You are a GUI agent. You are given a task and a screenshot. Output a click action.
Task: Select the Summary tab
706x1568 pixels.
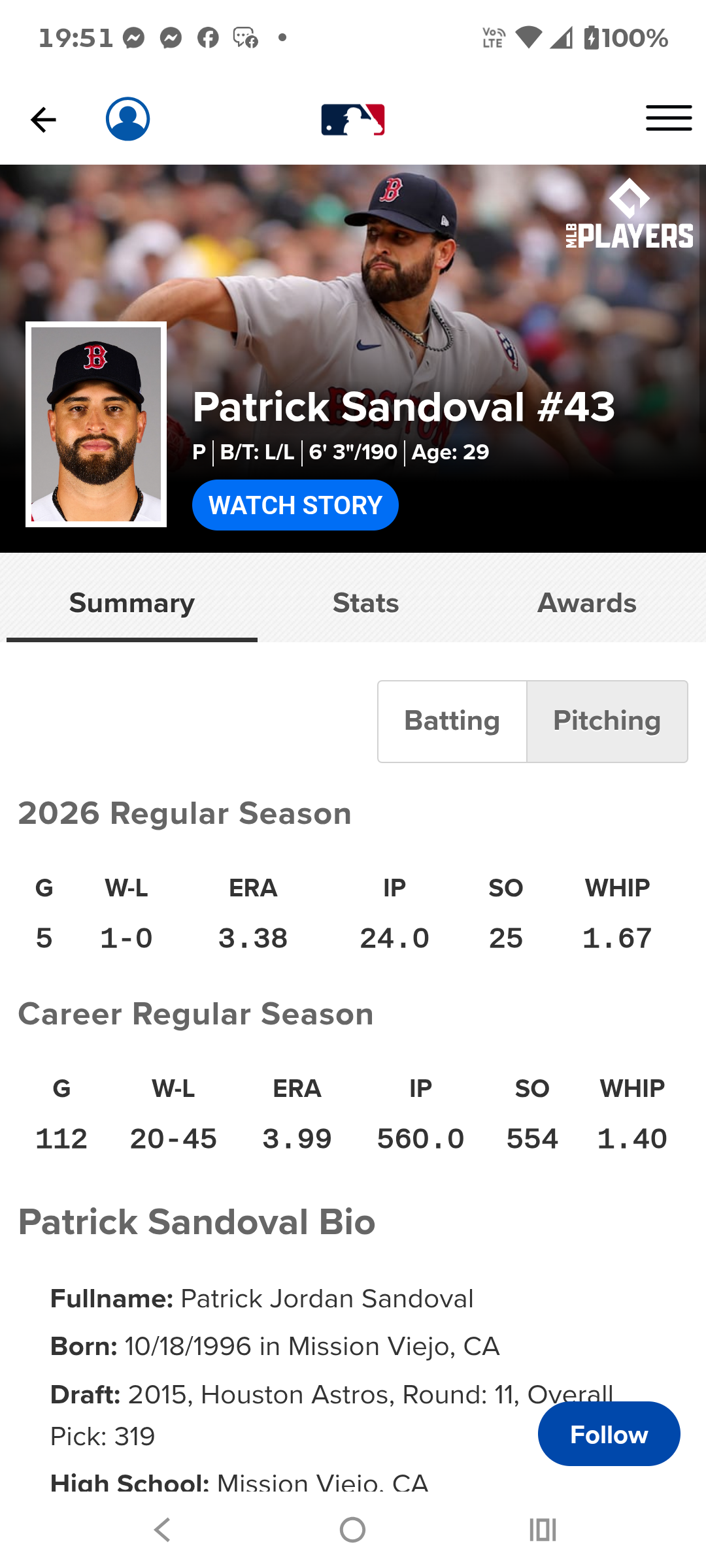(x=132, y=603)
